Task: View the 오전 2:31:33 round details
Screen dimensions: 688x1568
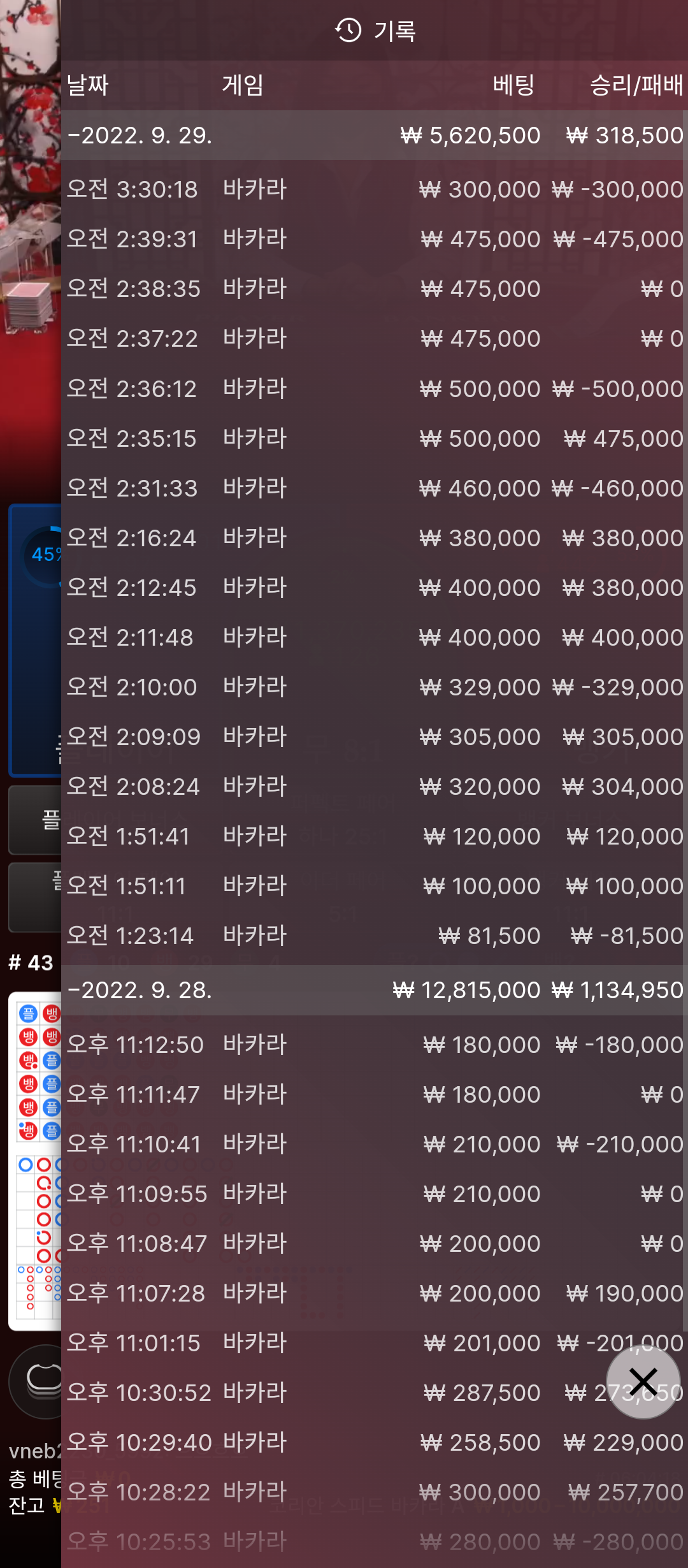Action: tap(375, 488)
